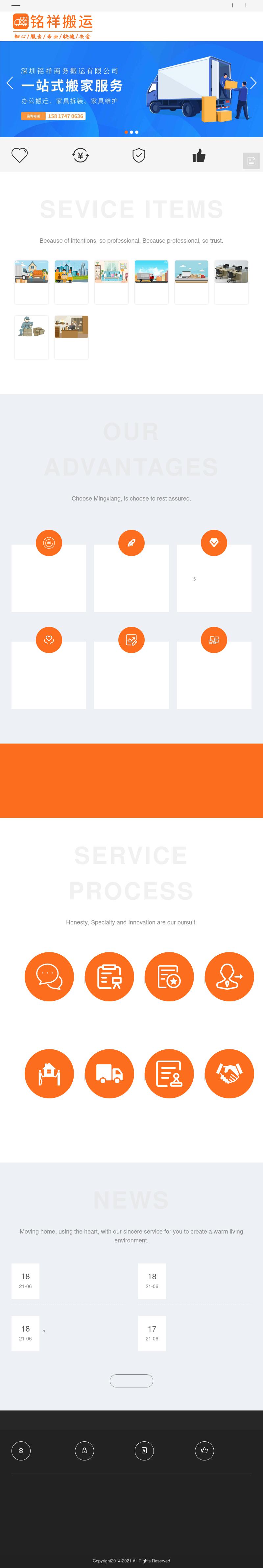Jump to the third banner indicator dot
The height and width of the screenshot is (1568, 263).
coord(137,132)
